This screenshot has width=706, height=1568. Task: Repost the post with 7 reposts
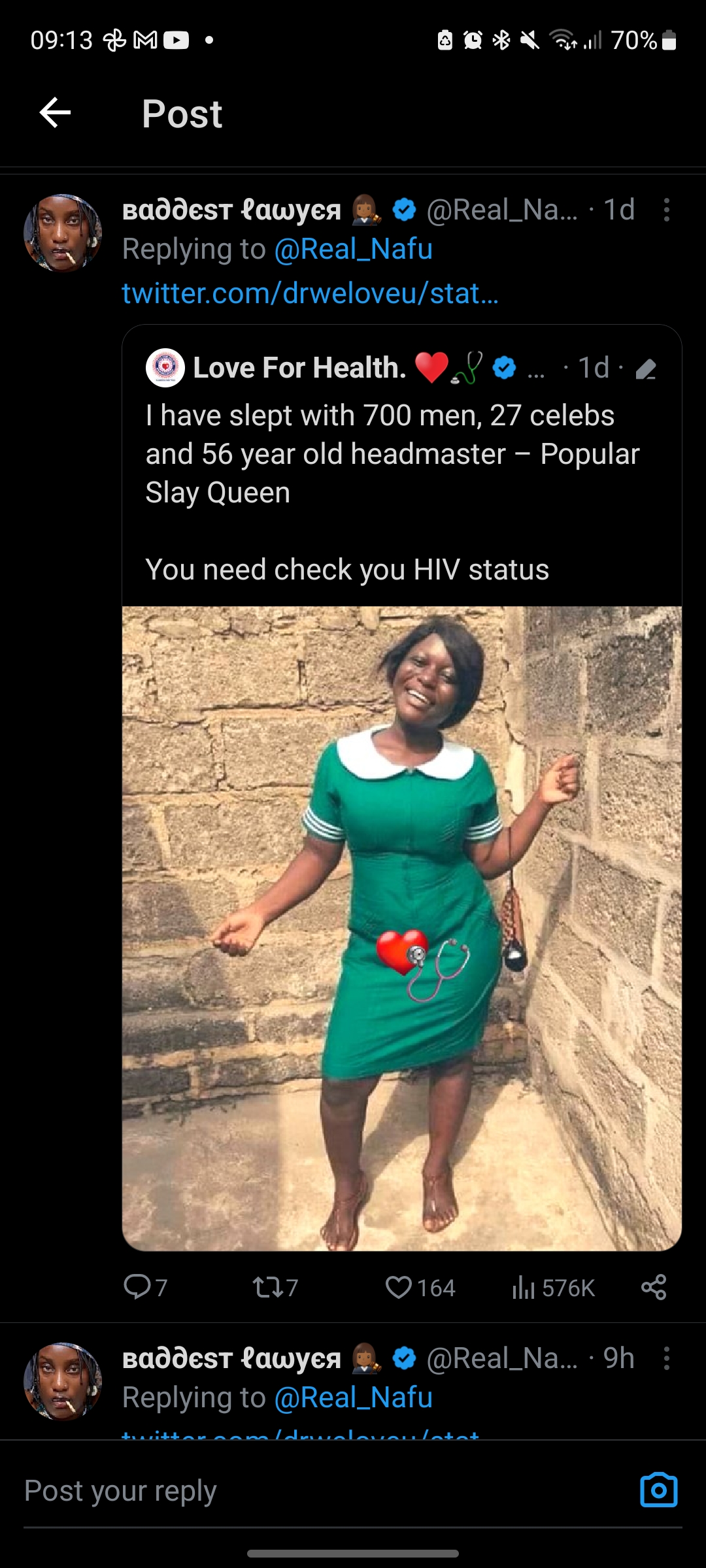pos(275,1287)
